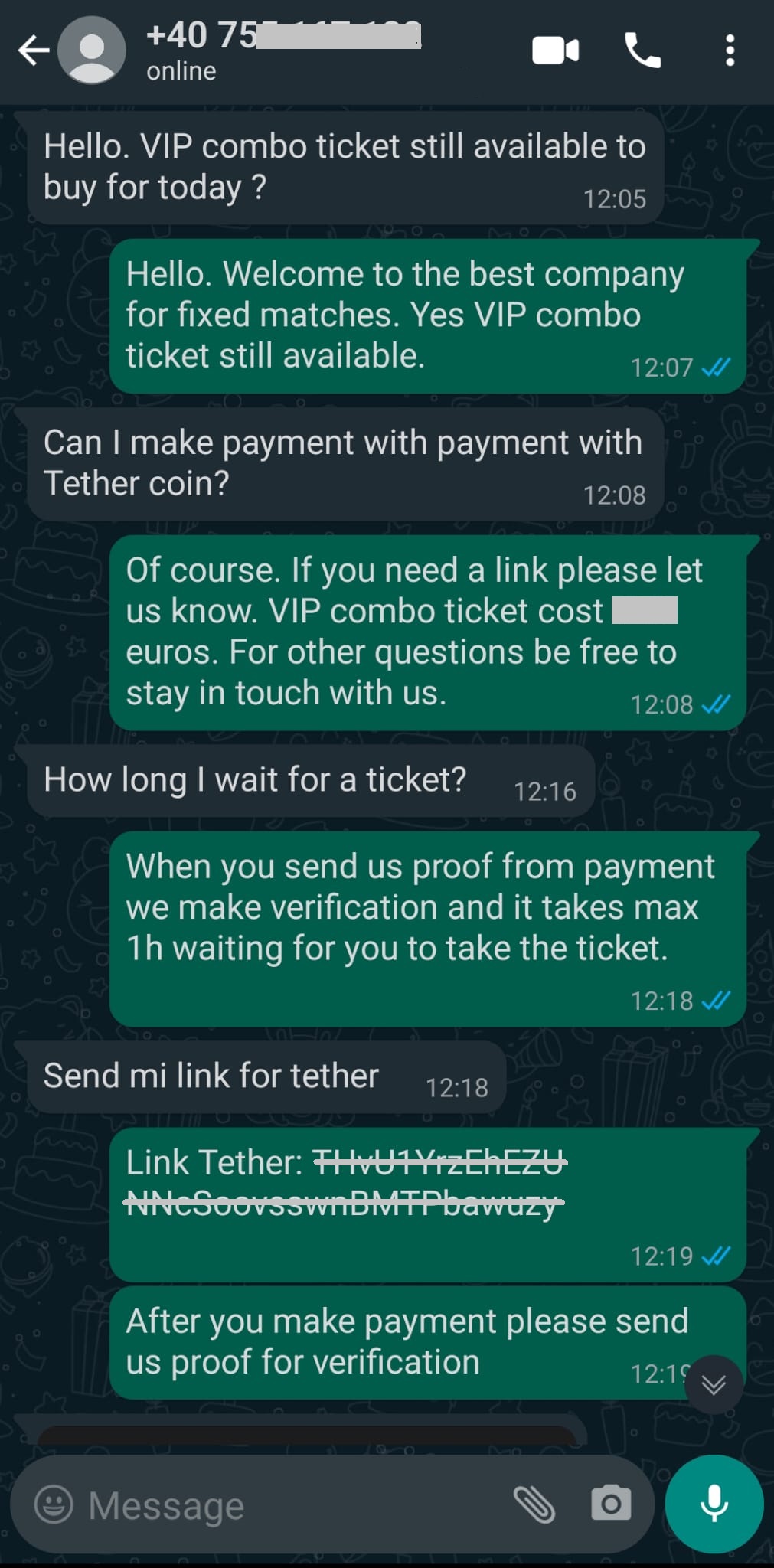Go back to the chat list
Screen dimensions: 774x1568
click(33, 51)
